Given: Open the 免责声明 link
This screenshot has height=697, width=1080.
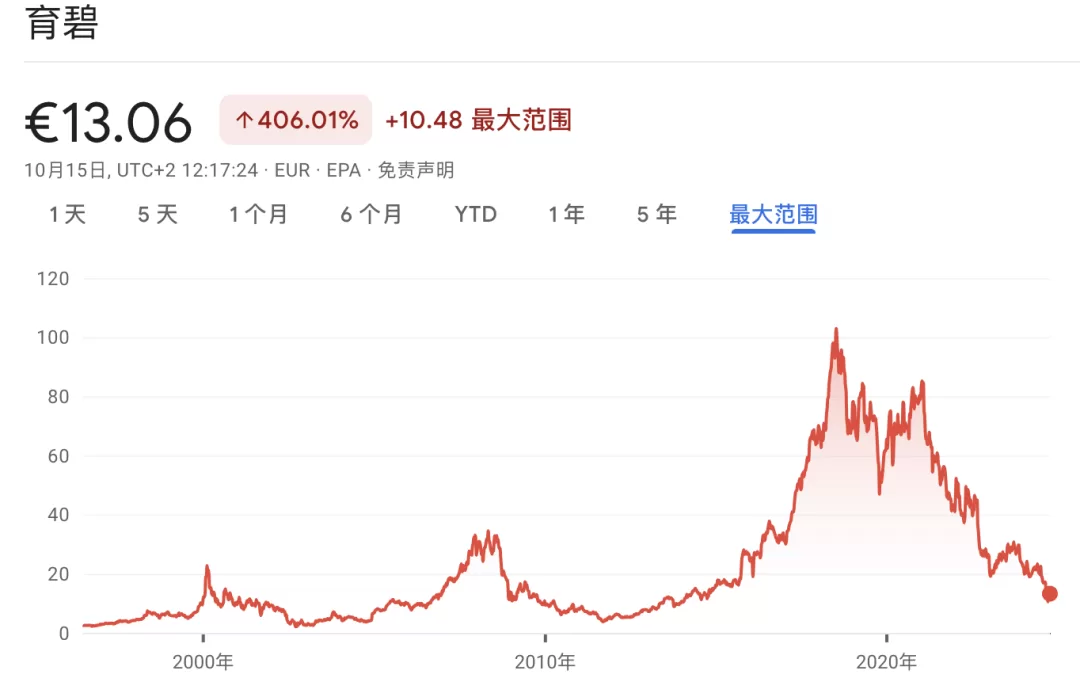Looking at the screenshot, I should coord(416,170).
